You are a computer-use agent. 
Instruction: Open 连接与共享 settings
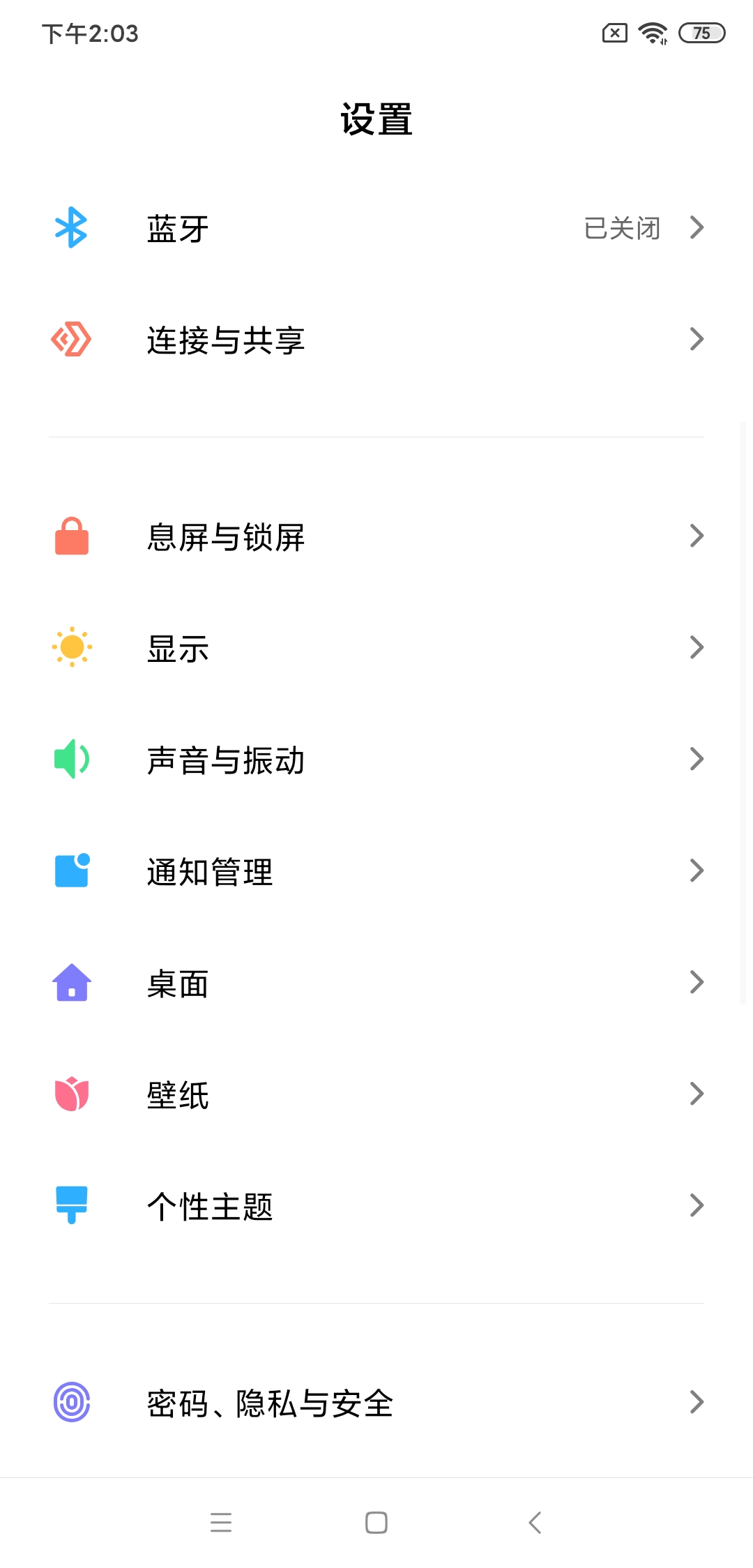[x=376, y=340]
